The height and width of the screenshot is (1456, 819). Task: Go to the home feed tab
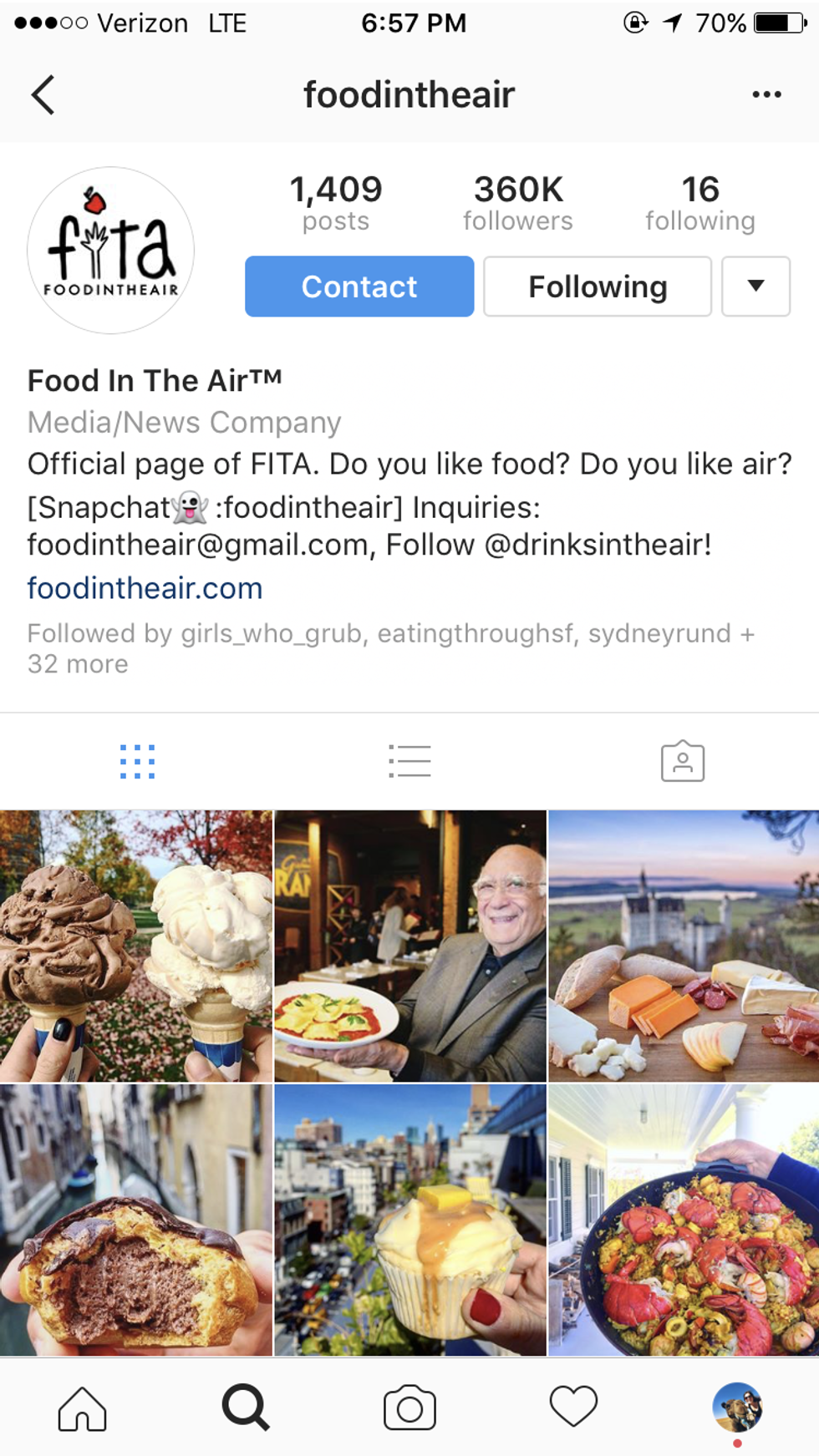[x=82, y=1408]
